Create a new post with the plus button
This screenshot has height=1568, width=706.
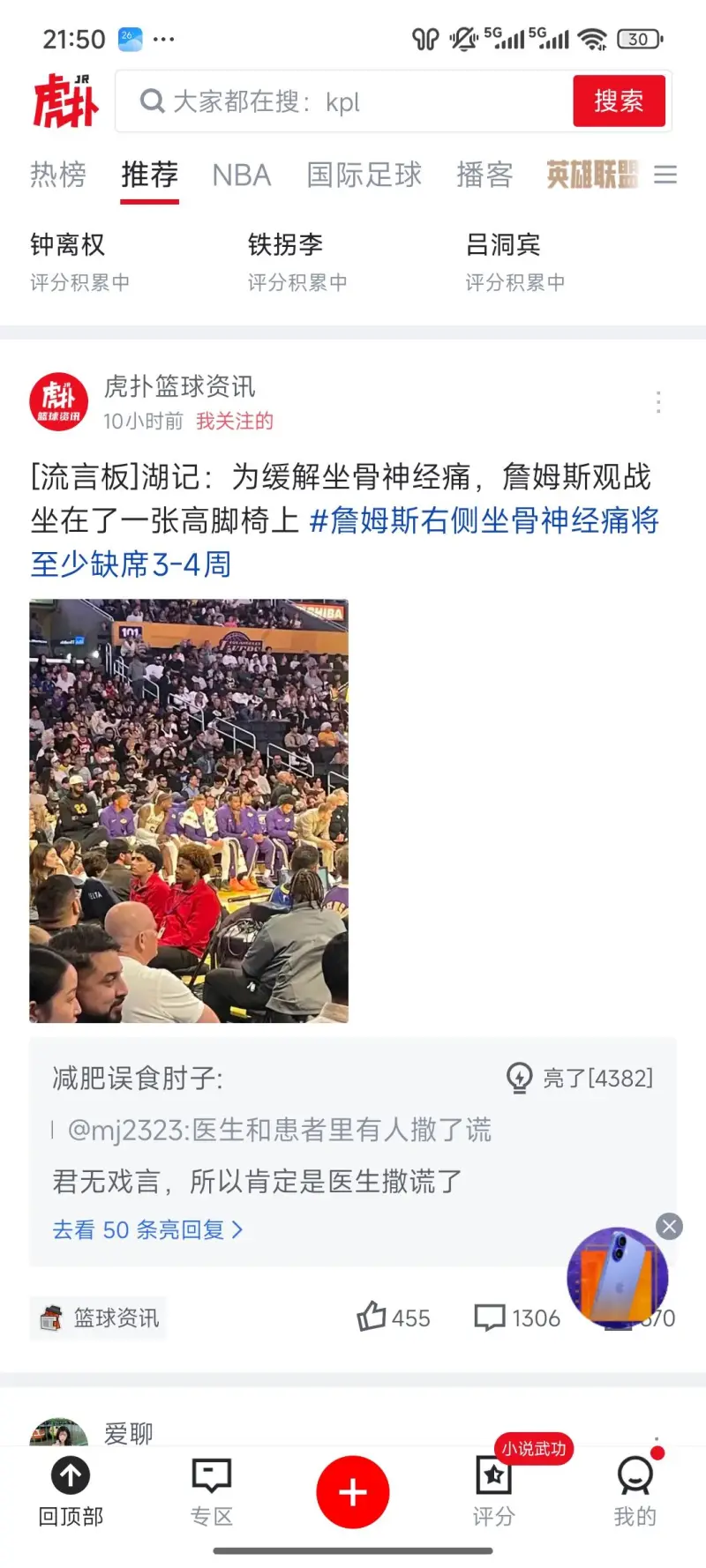353,1492
